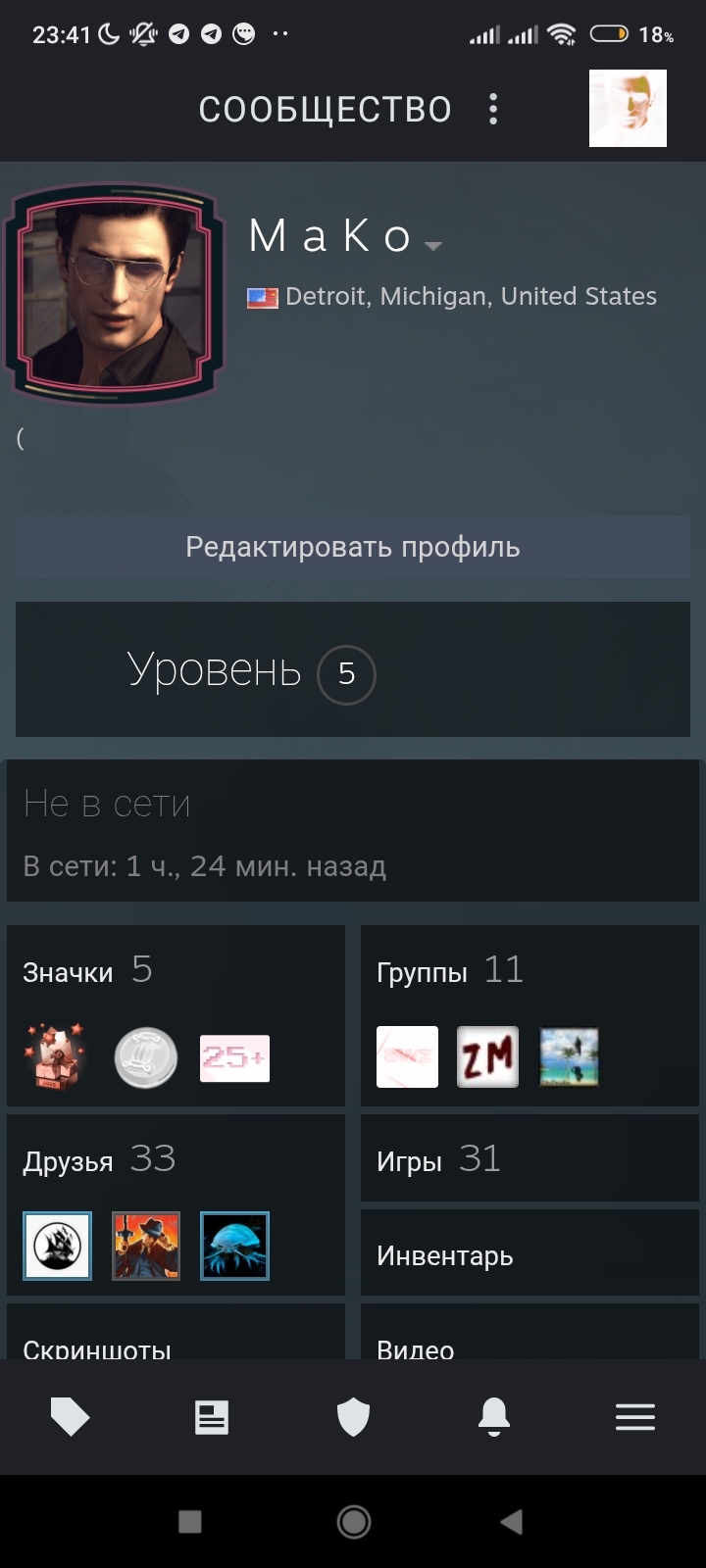This screenshot has height=1568, width=706.
Task: Tap Редактировать профиль button
Action: (353, 547)
